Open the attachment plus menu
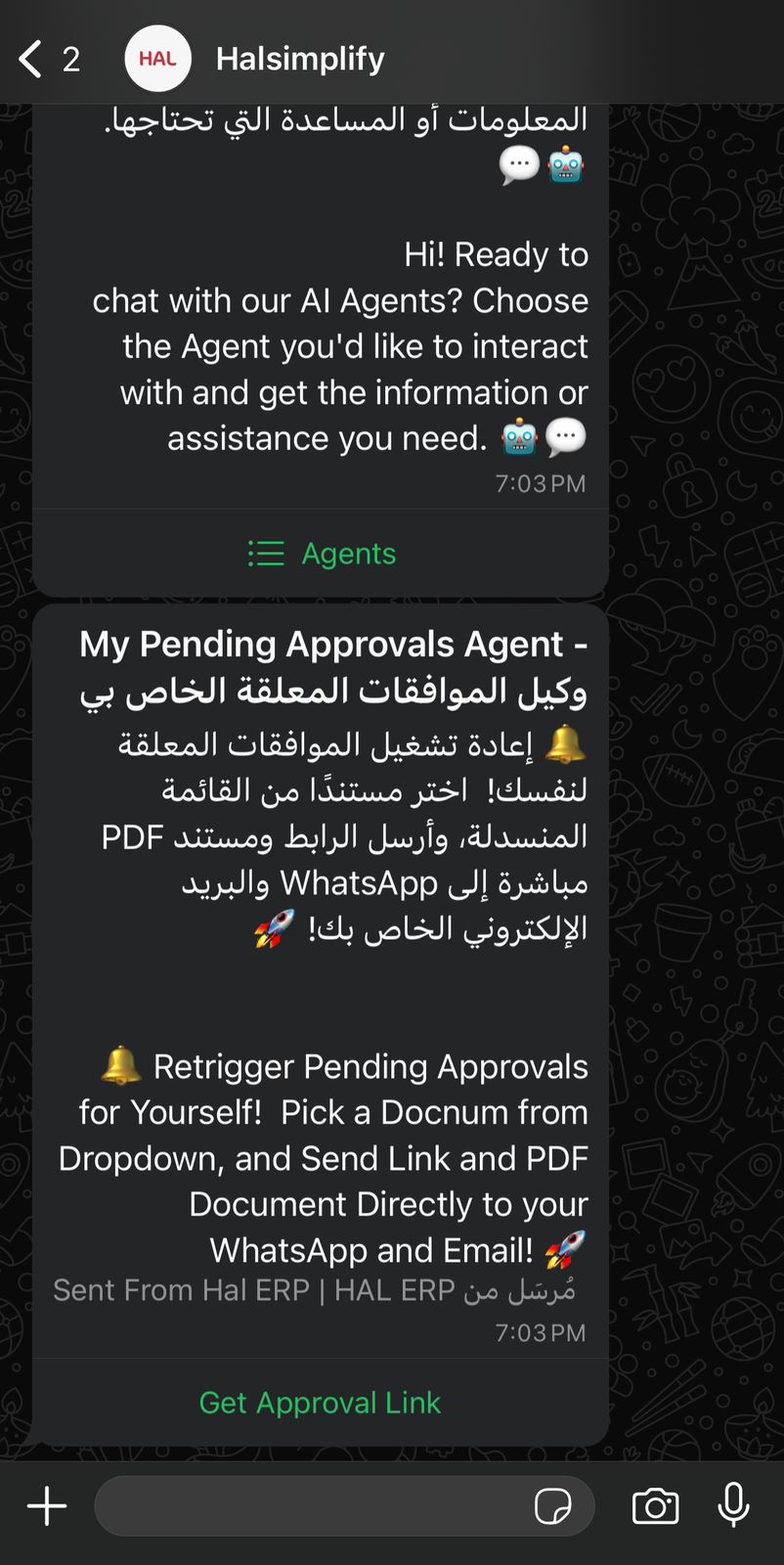Image resolution: width=784 pixels, height=1565 pixels. pyautogui.click(x=47, y=1505)
